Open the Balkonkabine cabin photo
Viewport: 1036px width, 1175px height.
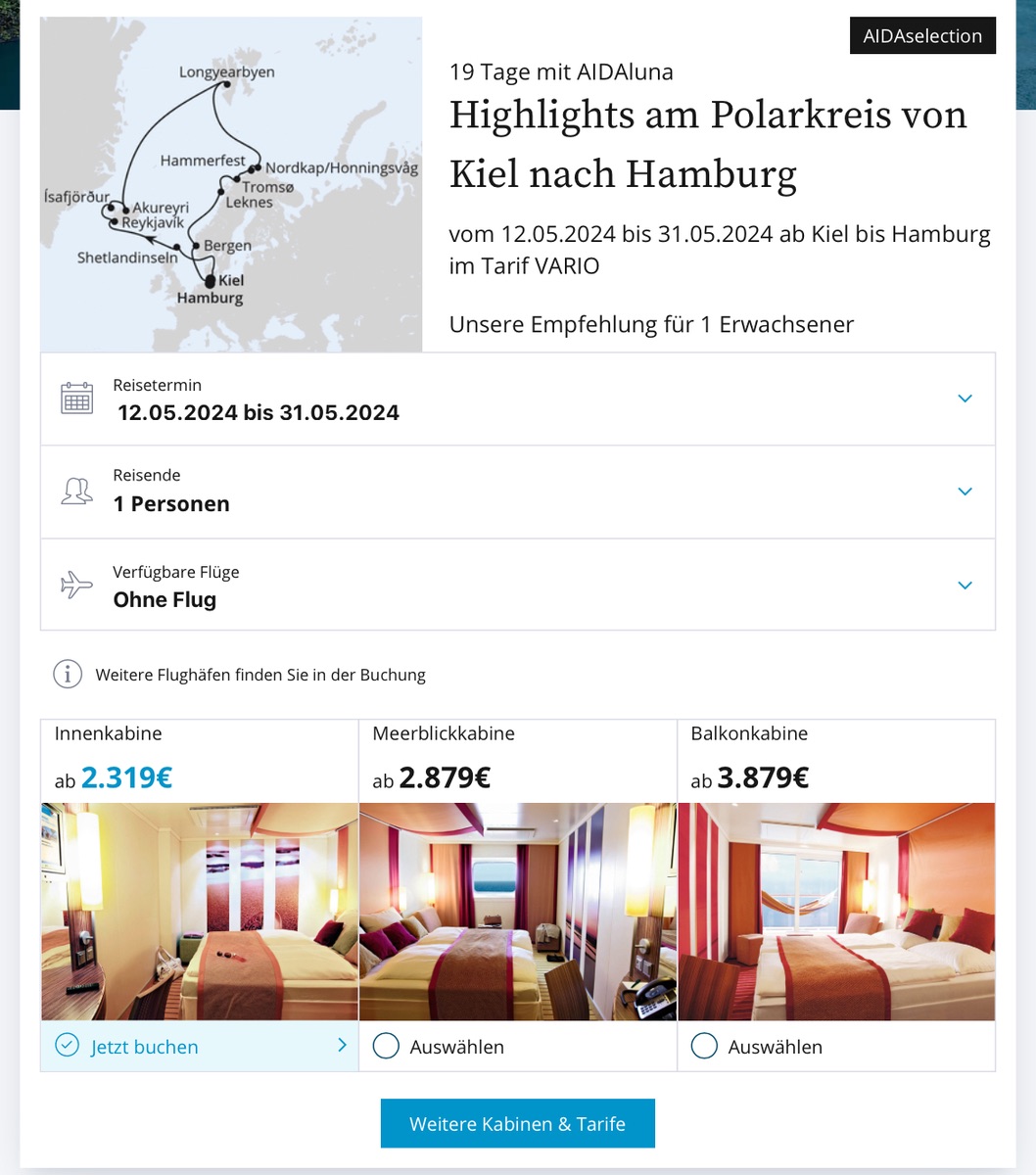click(x=836, y=912)
